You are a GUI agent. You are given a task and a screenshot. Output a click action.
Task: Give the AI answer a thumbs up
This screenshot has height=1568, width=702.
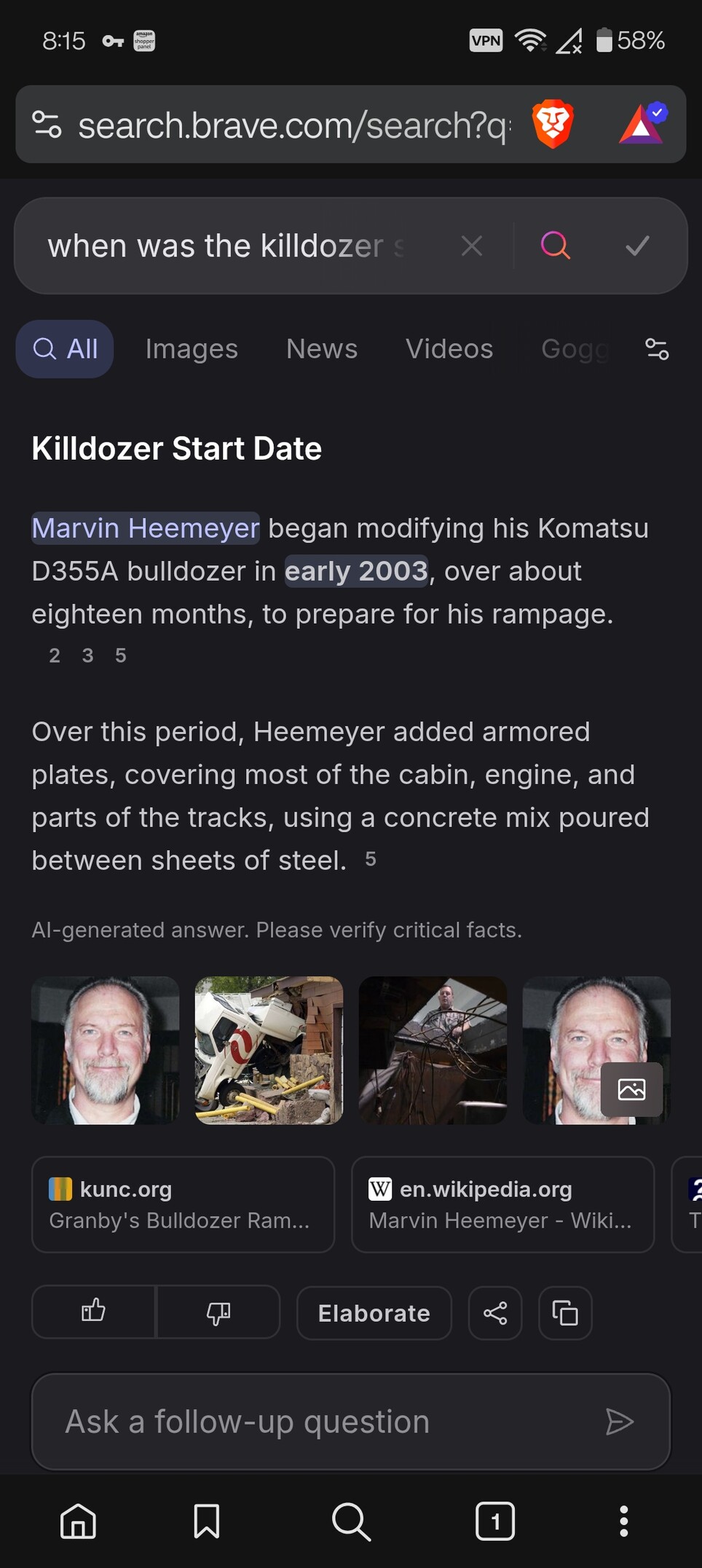[x=93, y=1312]
